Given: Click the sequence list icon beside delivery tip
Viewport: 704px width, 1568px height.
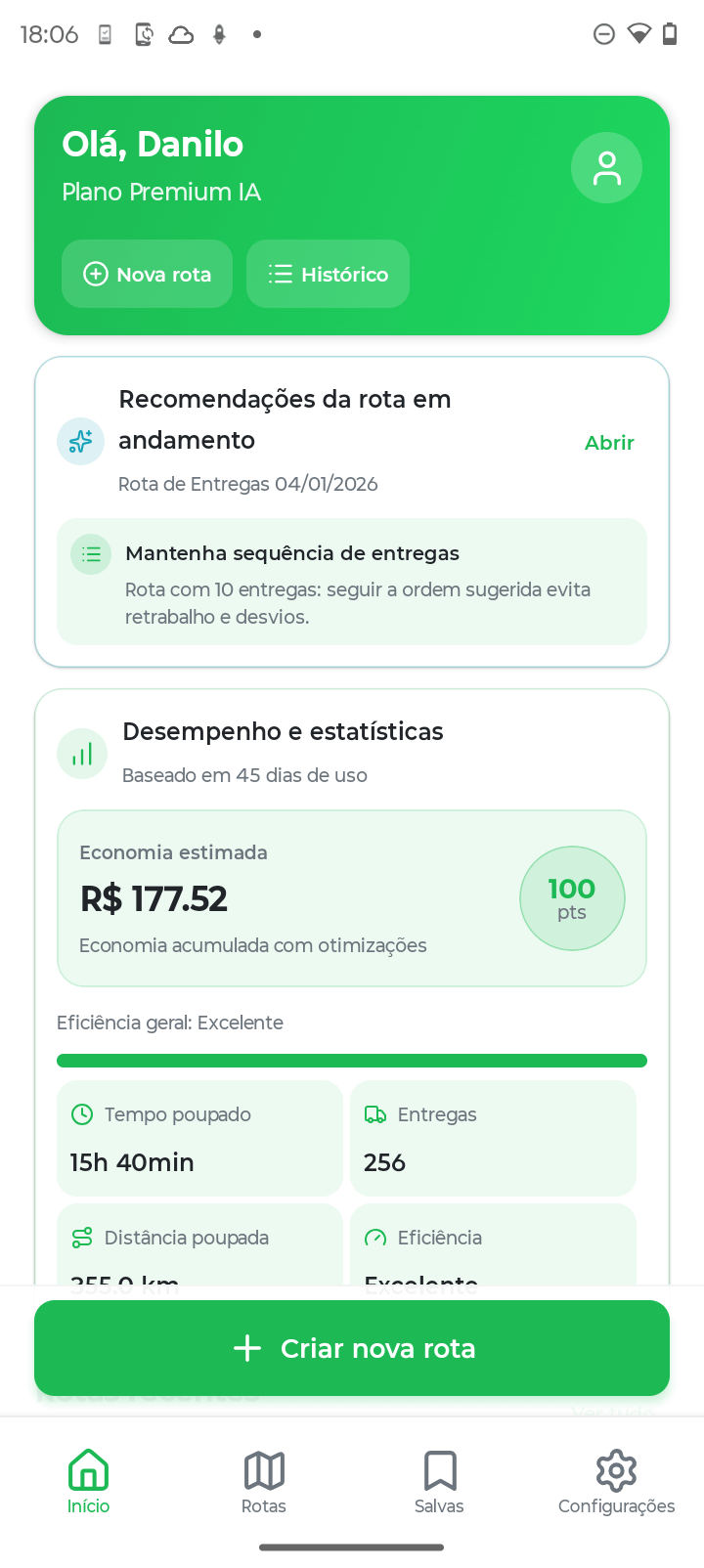Looking at the screenshot, I should [x=90, y=553].
